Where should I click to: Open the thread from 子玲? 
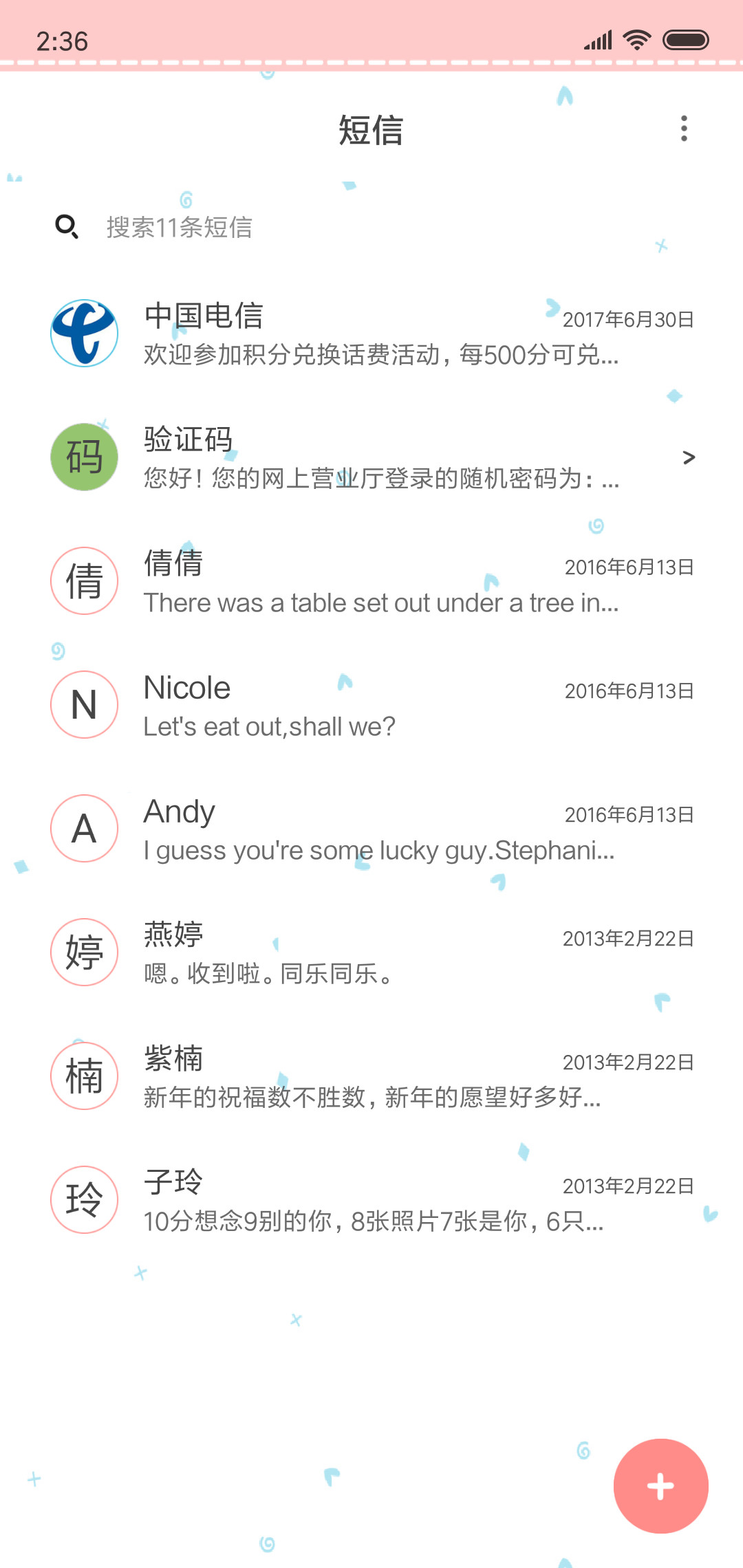[x=371, y=1200]
